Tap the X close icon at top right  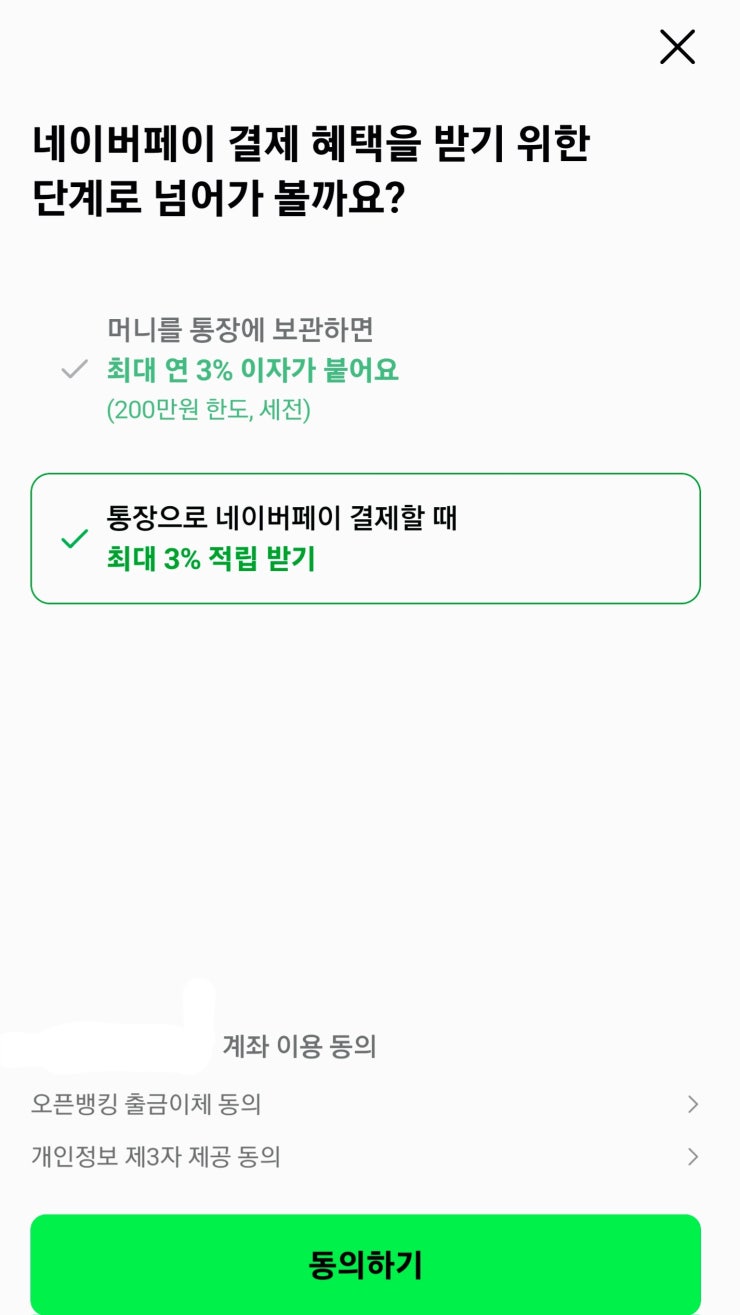point(676,45)
